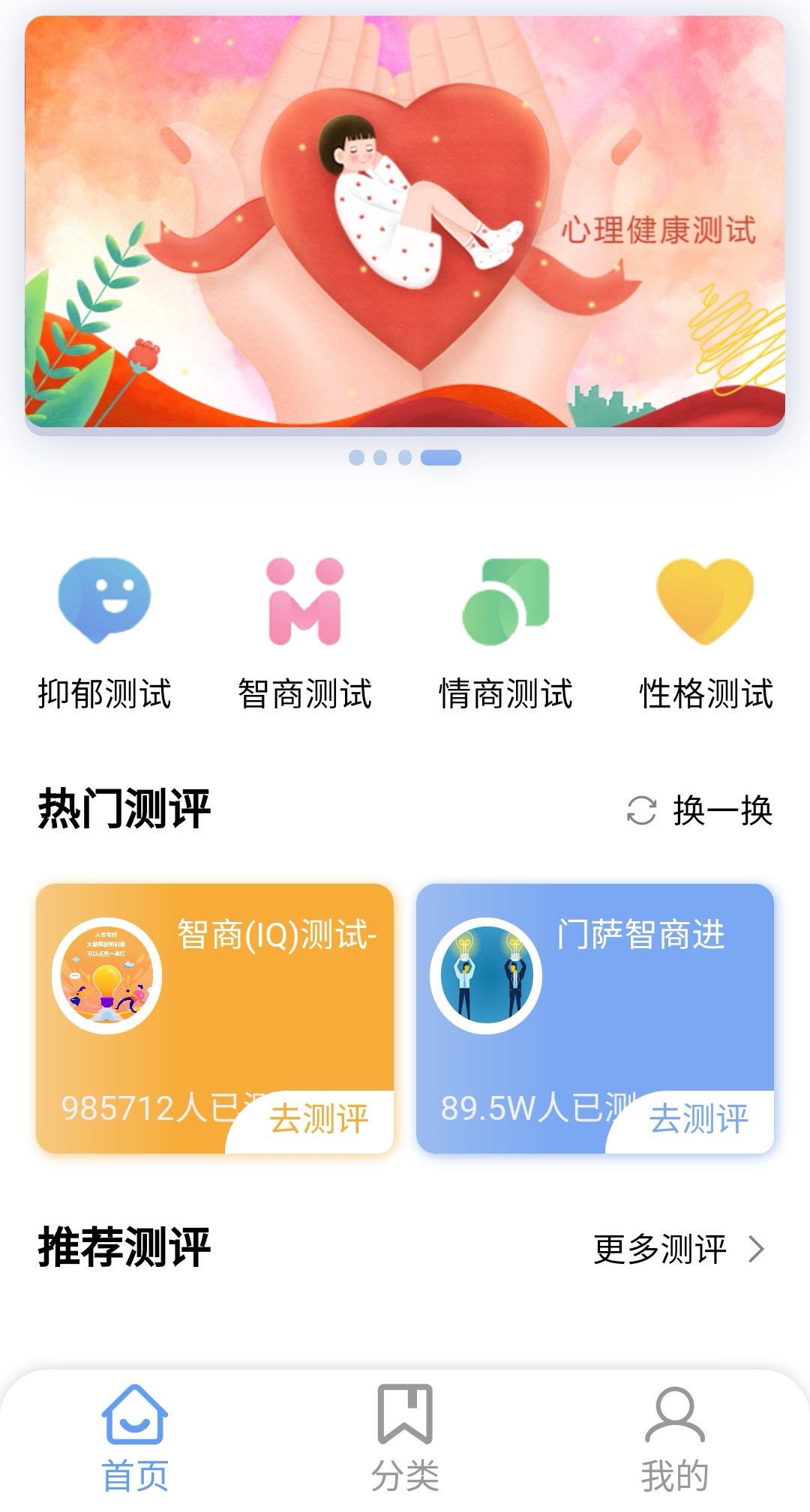
Task: Open the 门萨智商进 card
Action: [595, 990]
